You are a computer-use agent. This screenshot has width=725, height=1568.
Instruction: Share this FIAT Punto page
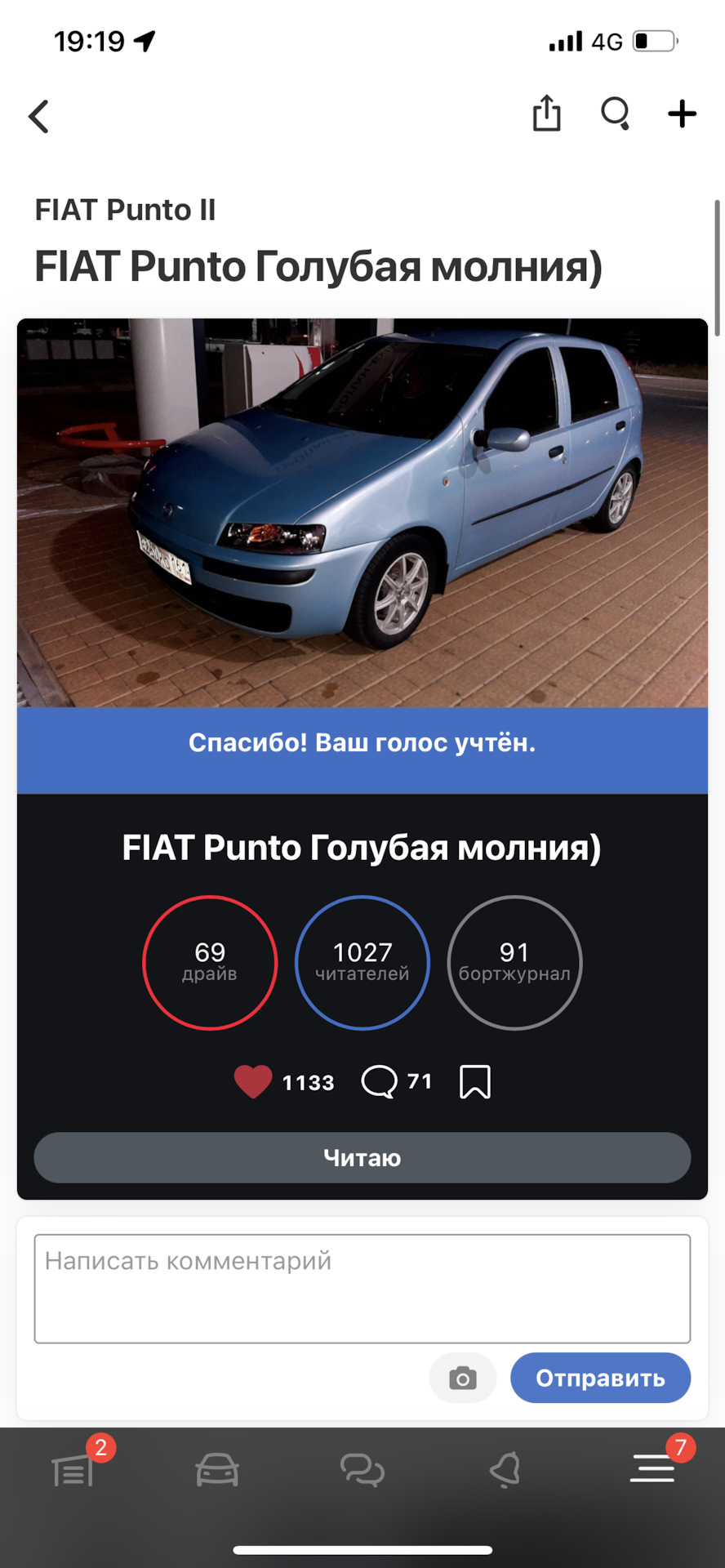pyautogui.click(x=546, y=114)
